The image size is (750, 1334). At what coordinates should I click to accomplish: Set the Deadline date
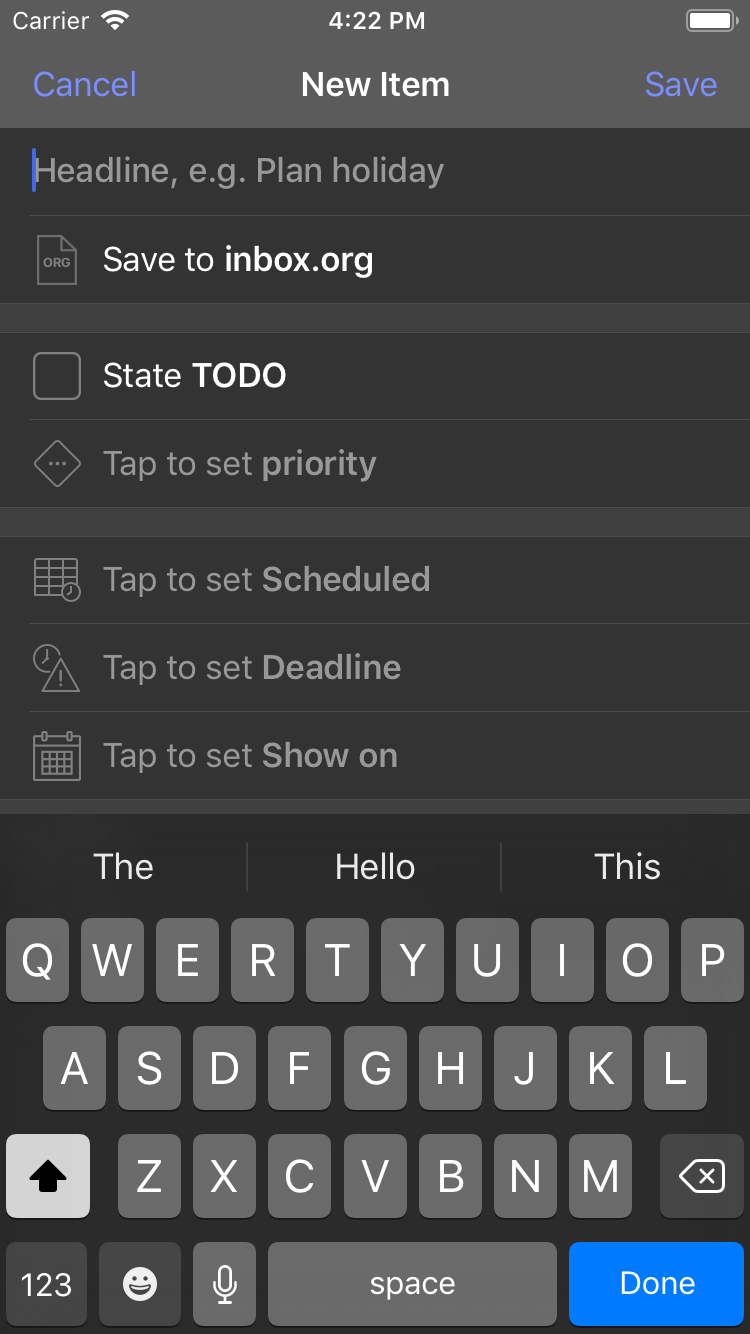pos(375,668)
